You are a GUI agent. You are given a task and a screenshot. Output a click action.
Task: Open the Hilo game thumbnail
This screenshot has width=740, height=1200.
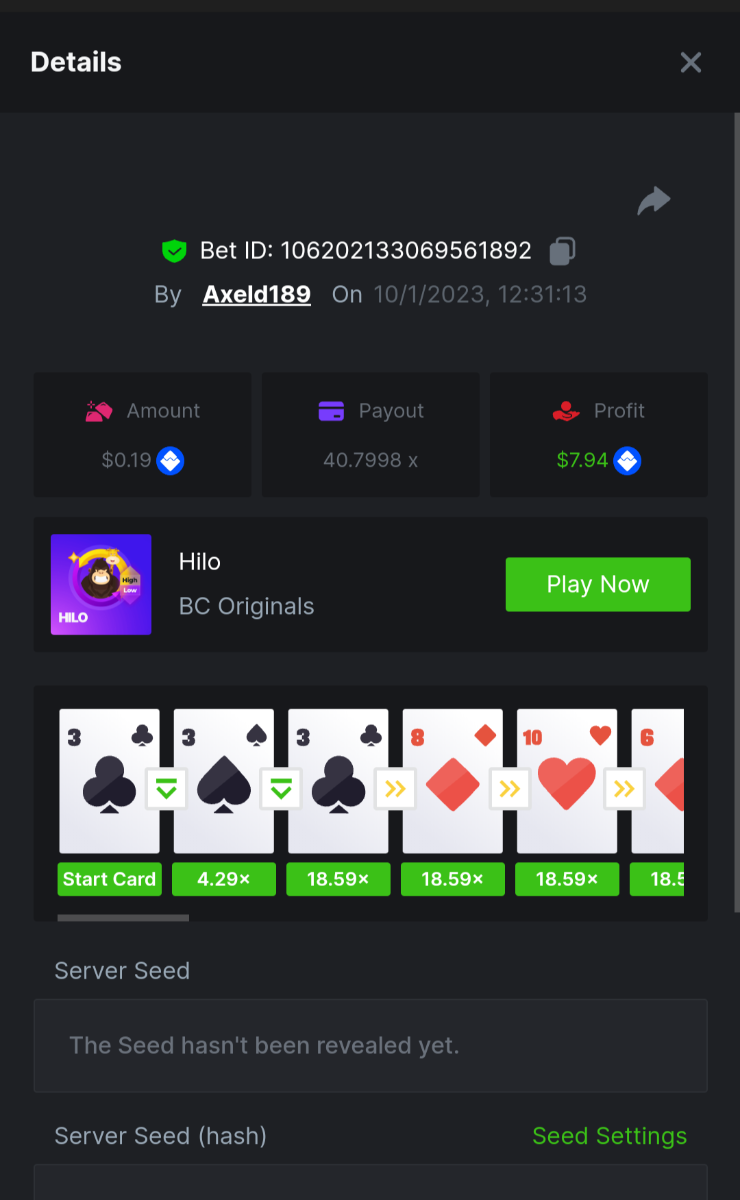101,585
